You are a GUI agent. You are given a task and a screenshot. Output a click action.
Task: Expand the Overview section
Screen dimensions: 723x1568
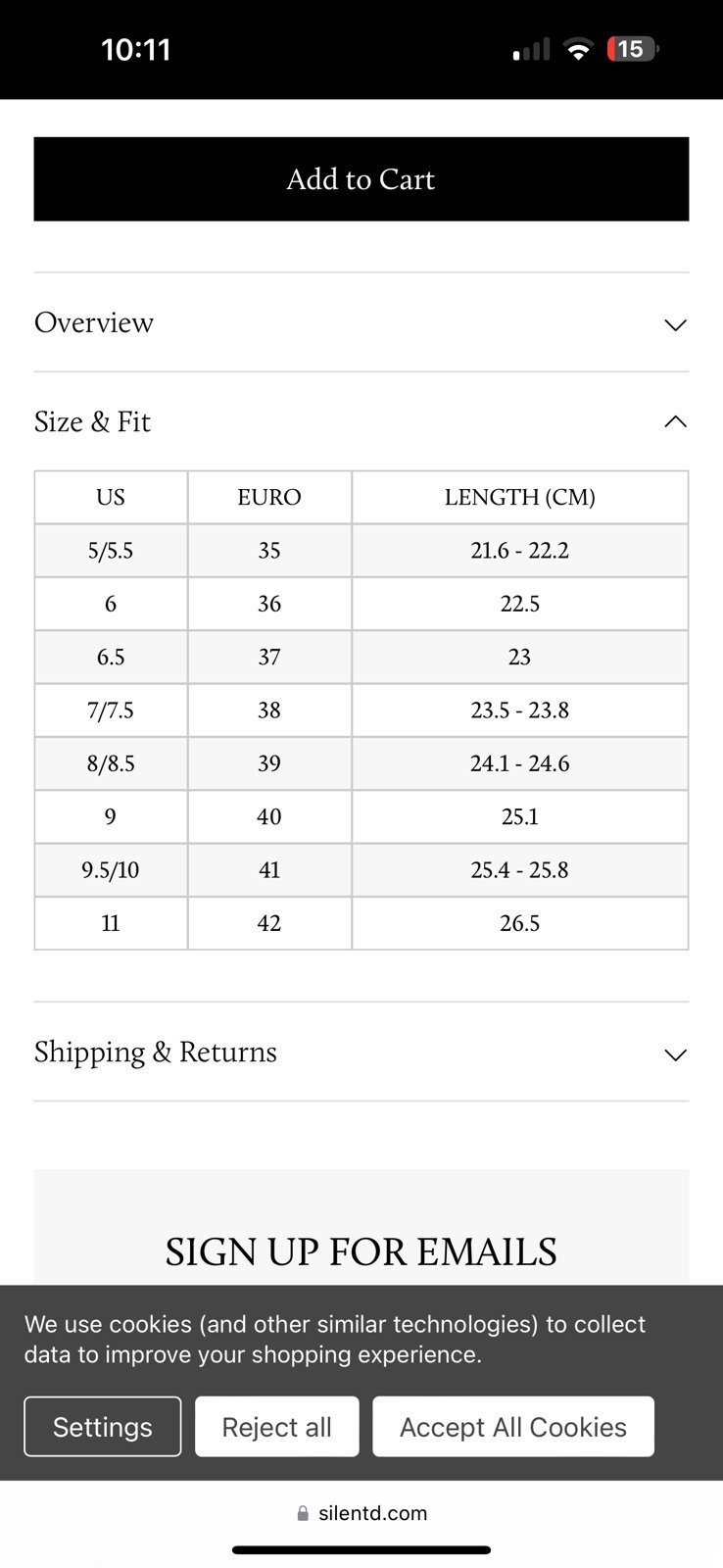361,322
